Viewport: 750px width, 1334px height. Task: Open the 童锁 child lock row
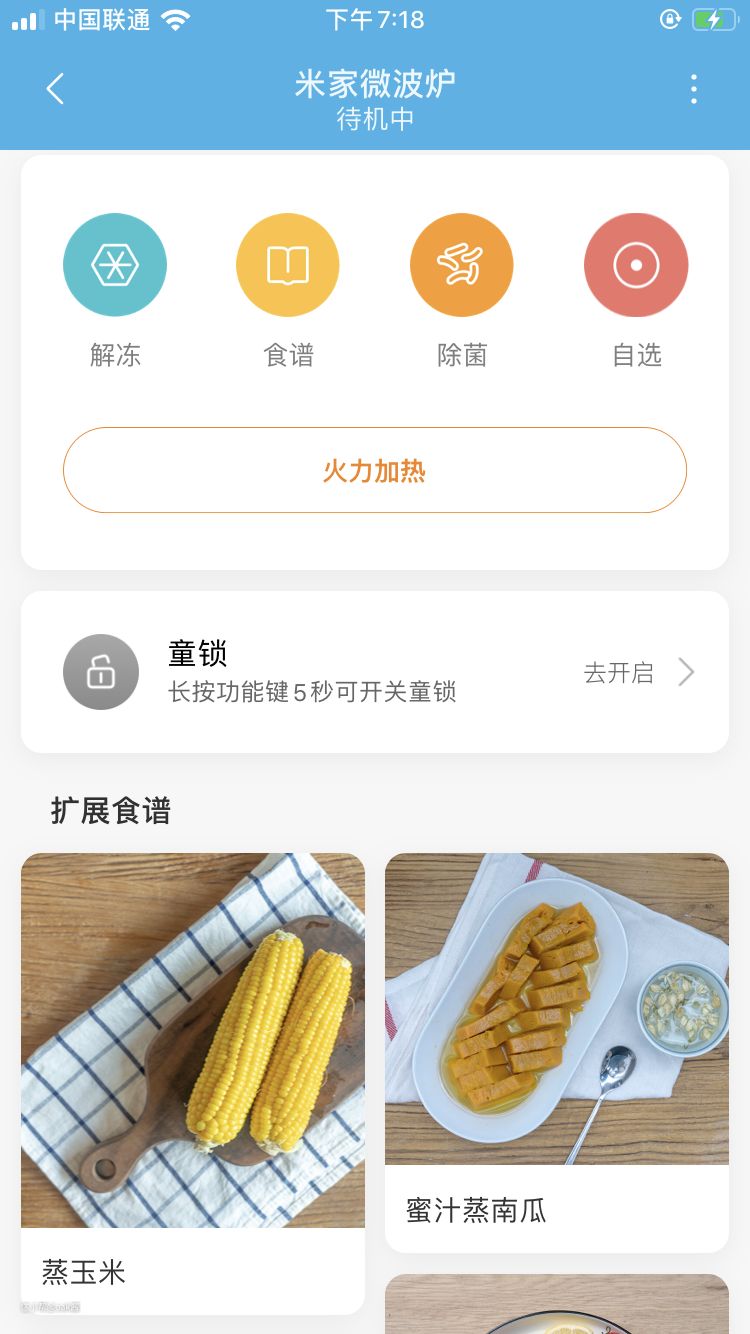coord(375,672)
